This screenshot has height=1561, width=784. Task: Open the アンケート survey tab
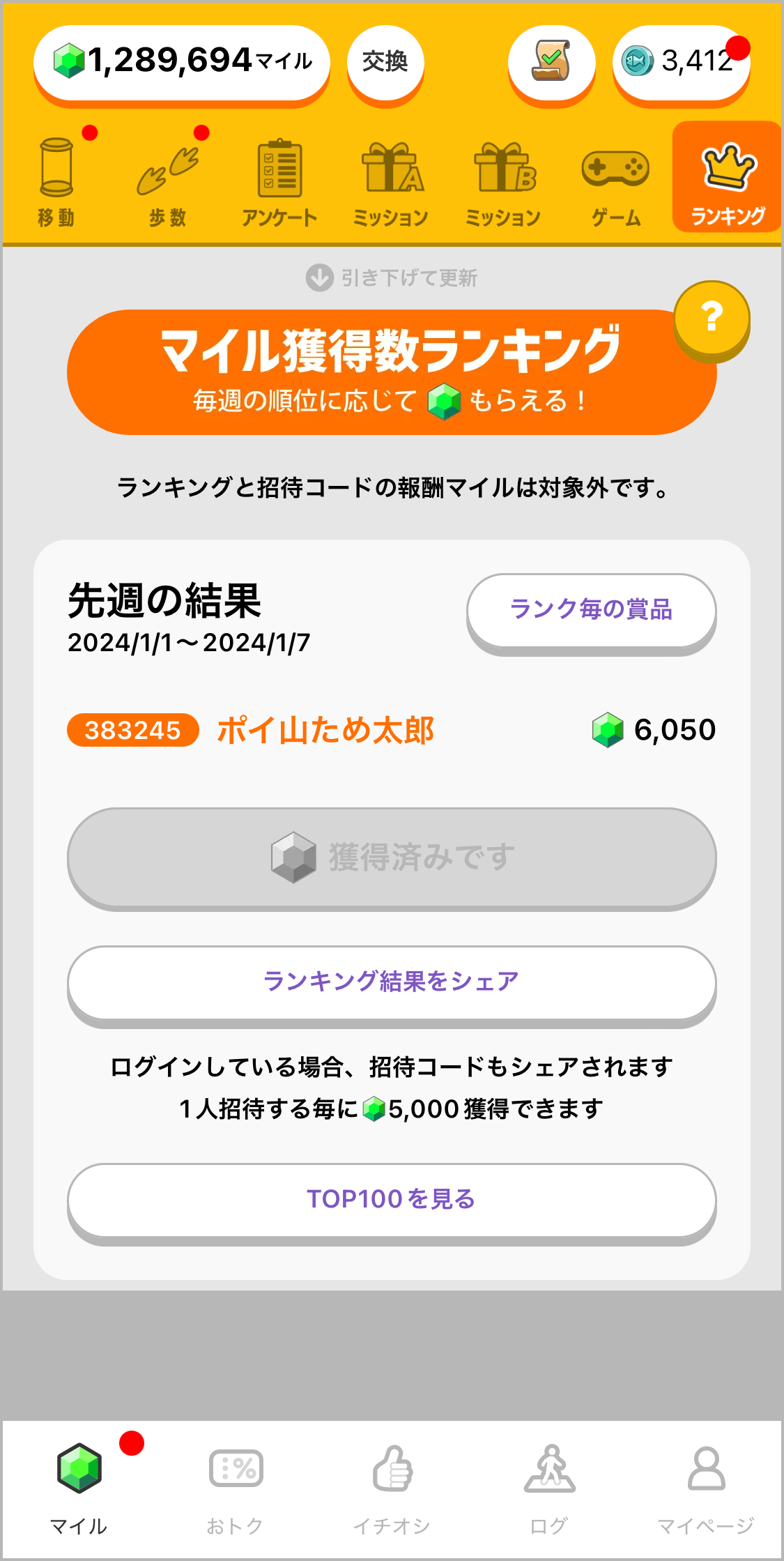pyautogui.click(x=279, y=183)
